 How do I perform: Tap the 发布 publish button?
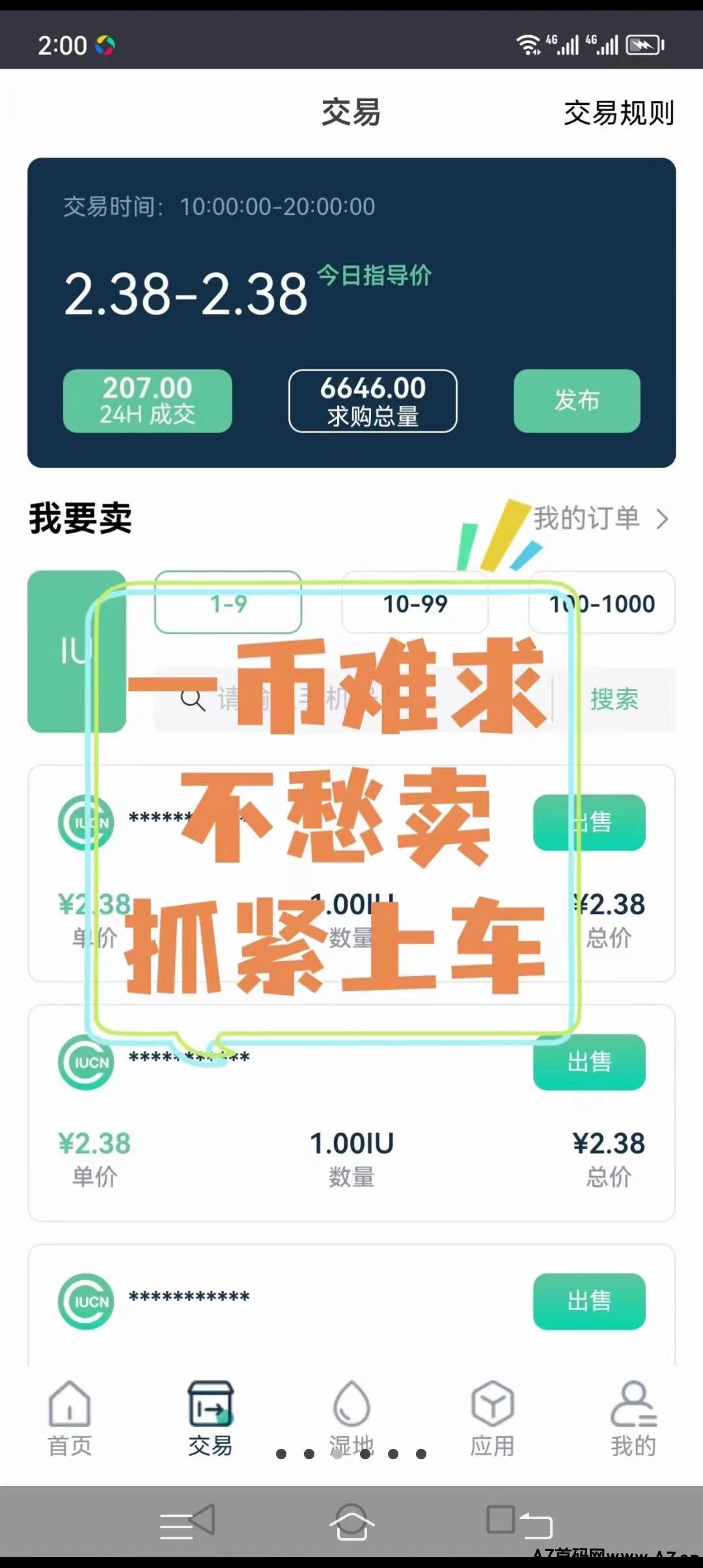pos(577,400)
